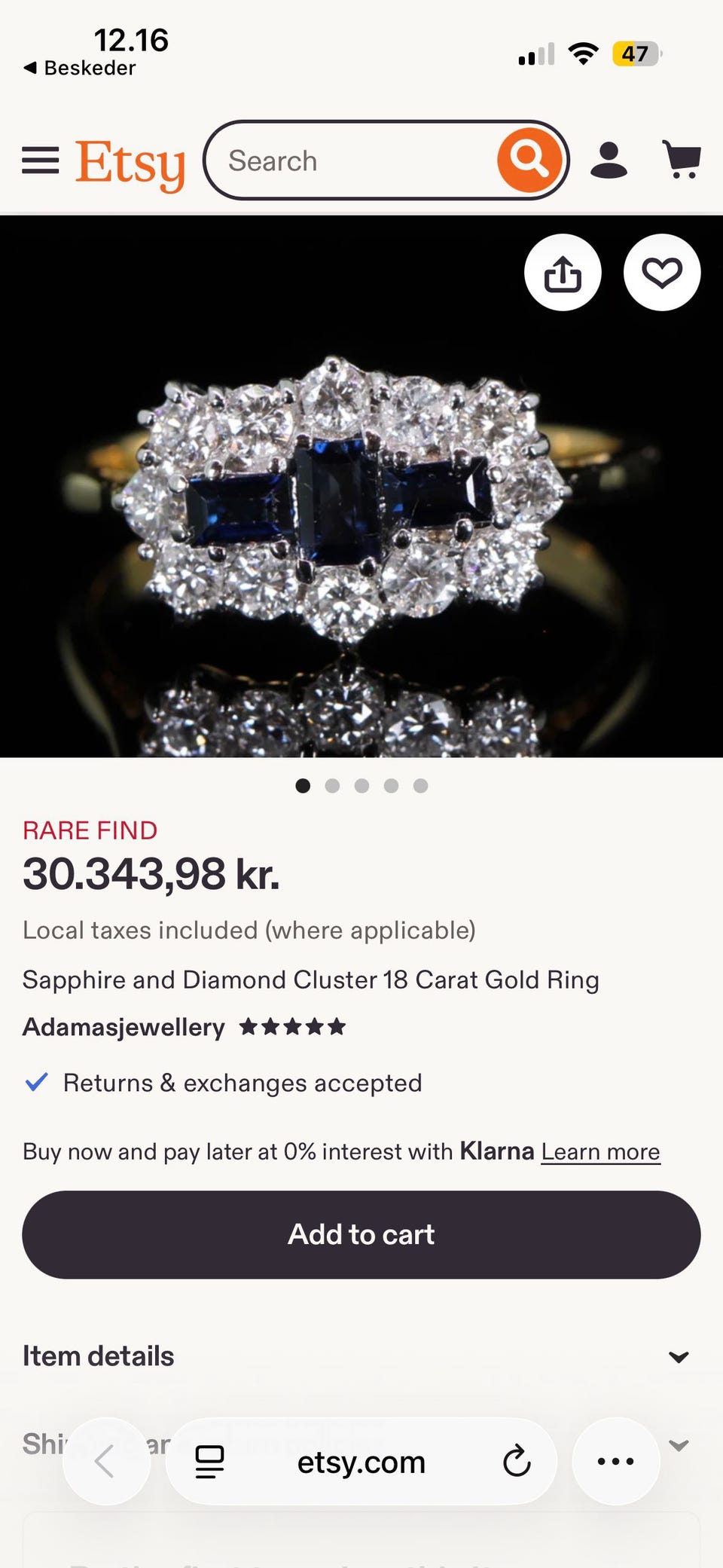Go to the Etsy home page
723x1568 pixels.
pos(130,164)
